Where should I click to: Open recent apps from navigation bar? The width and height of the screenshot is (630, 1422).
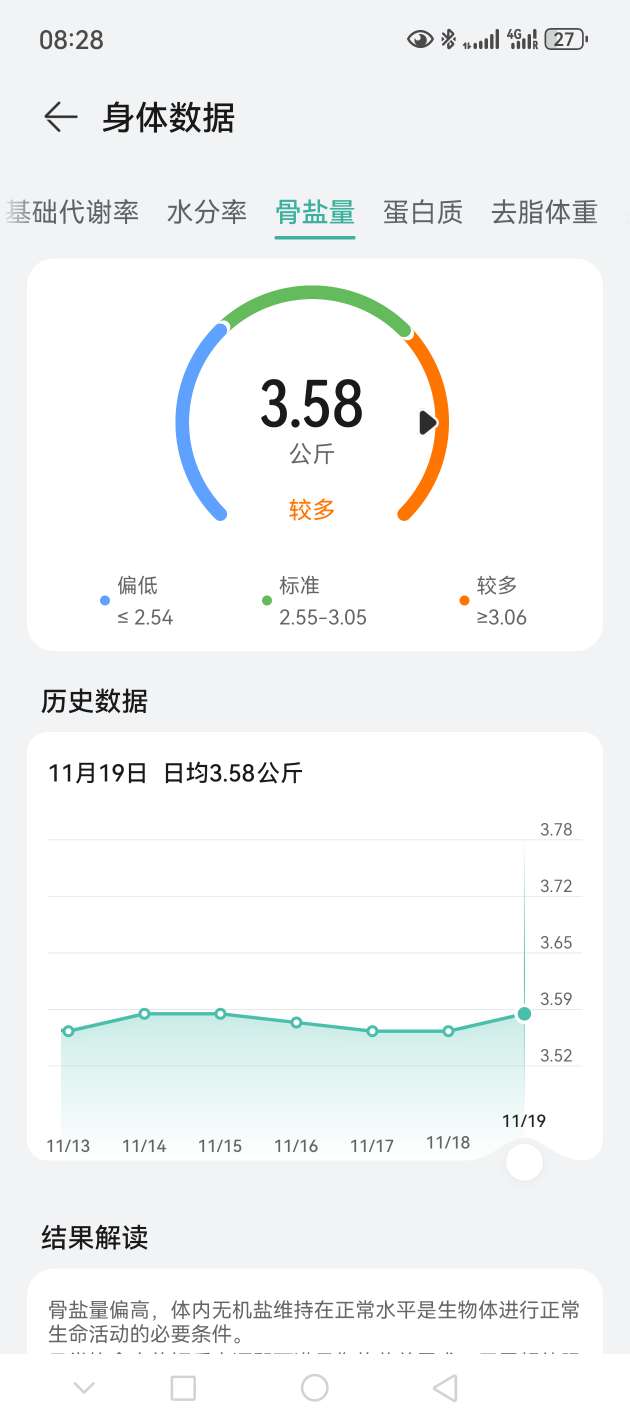click(x=183, y=1387)
